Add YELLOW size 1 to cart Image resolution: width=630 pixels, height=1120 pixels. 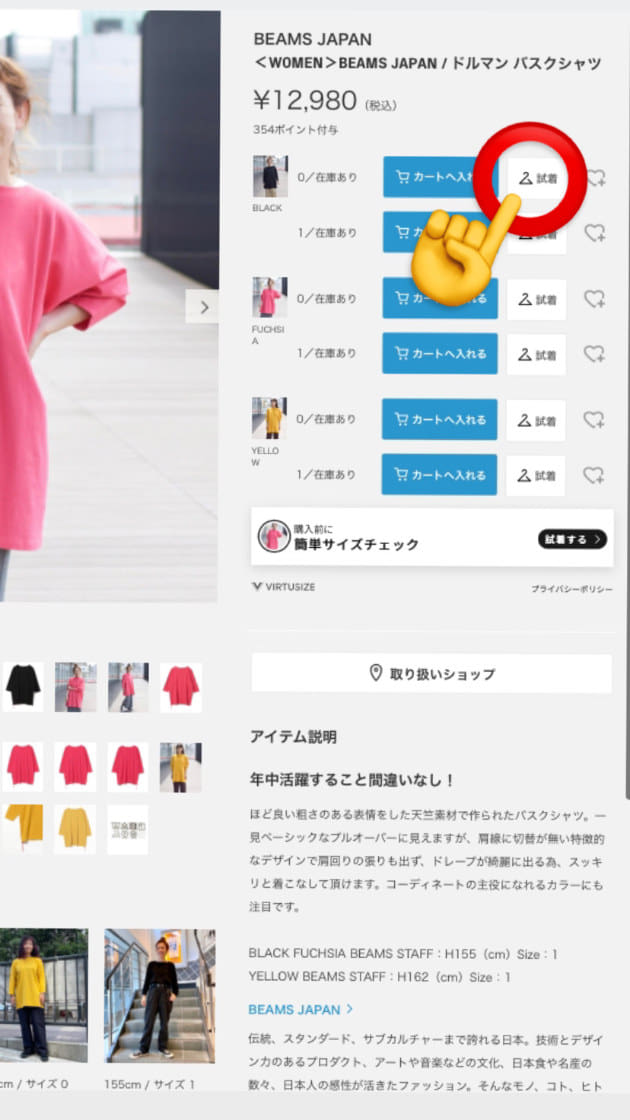pos(439,474)
